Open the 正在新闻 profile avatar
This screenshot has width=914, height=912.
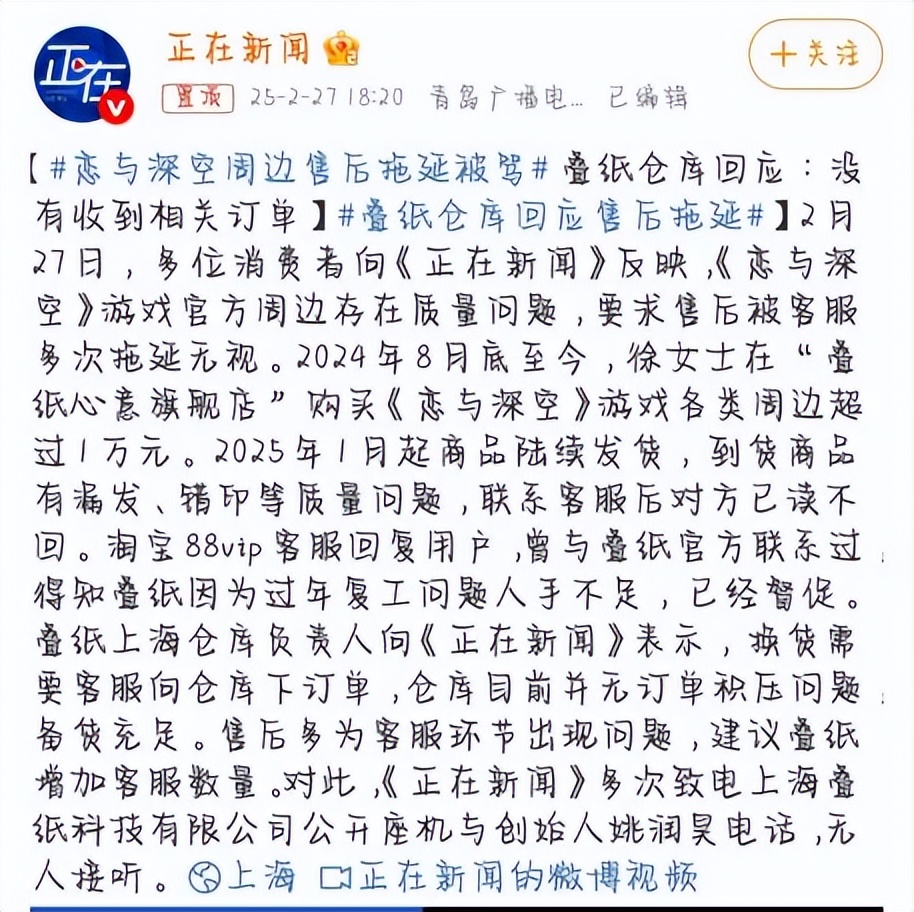[83, 75]
